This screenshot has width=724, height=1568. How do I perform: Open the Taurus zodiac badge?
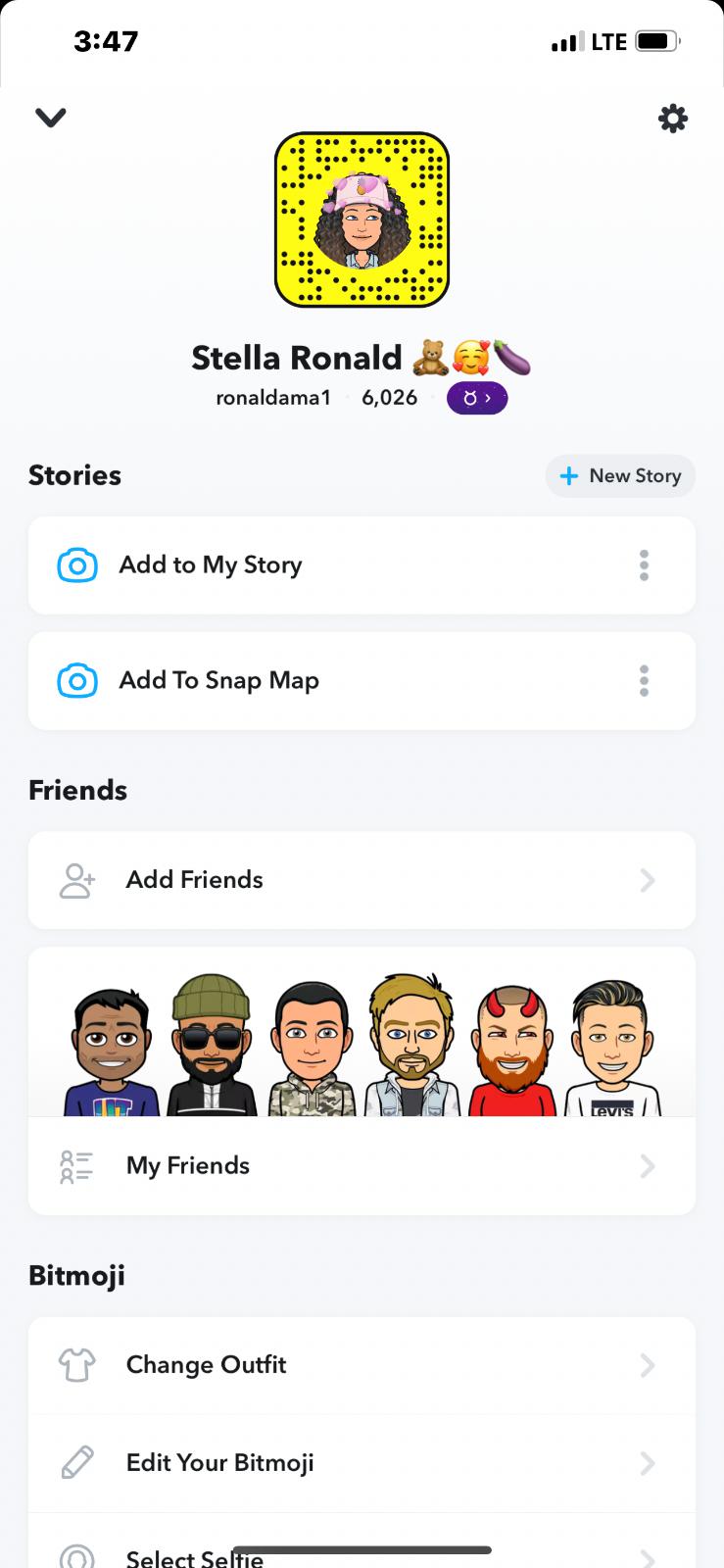(x=476, y=398)
